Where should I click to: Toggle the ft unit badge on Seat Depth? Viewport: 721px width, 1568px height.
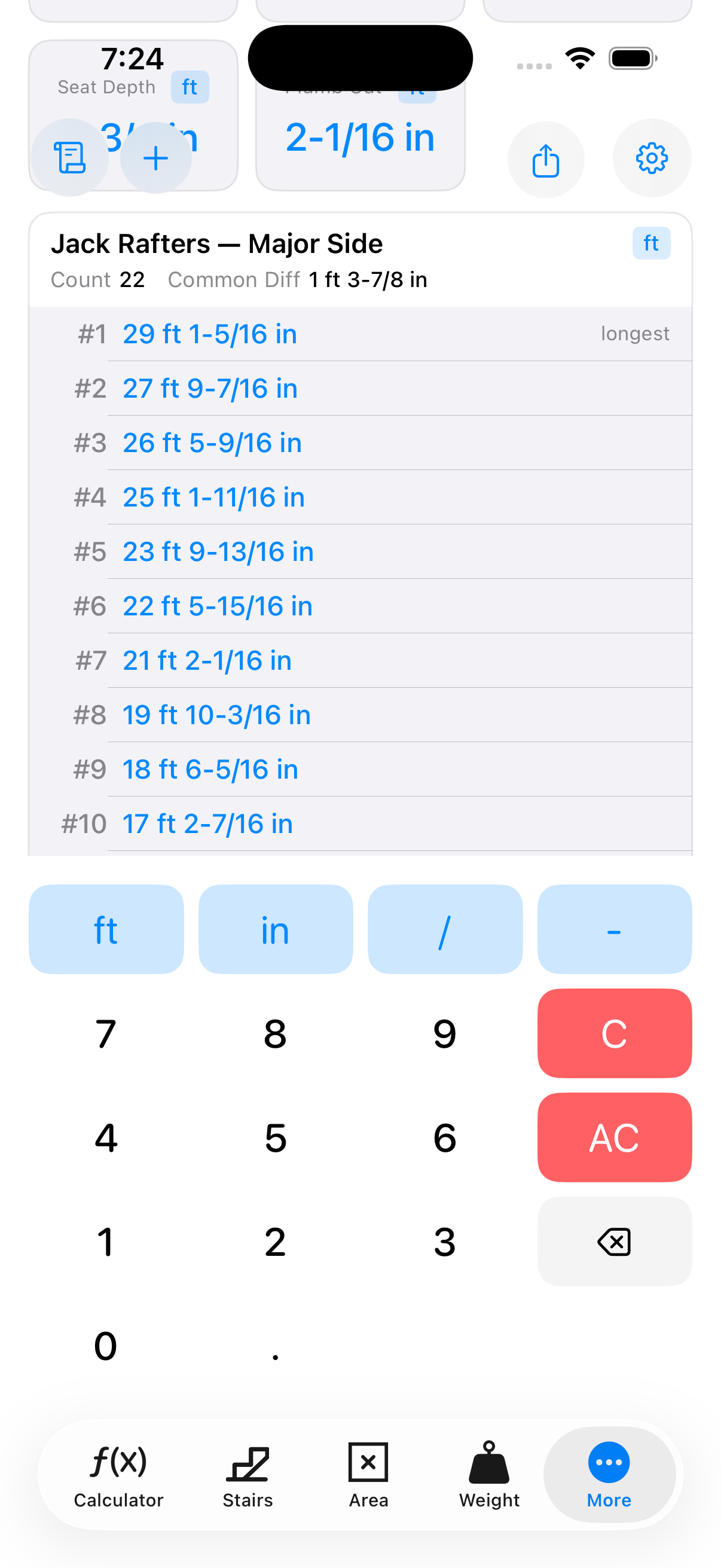pos(190,87)
